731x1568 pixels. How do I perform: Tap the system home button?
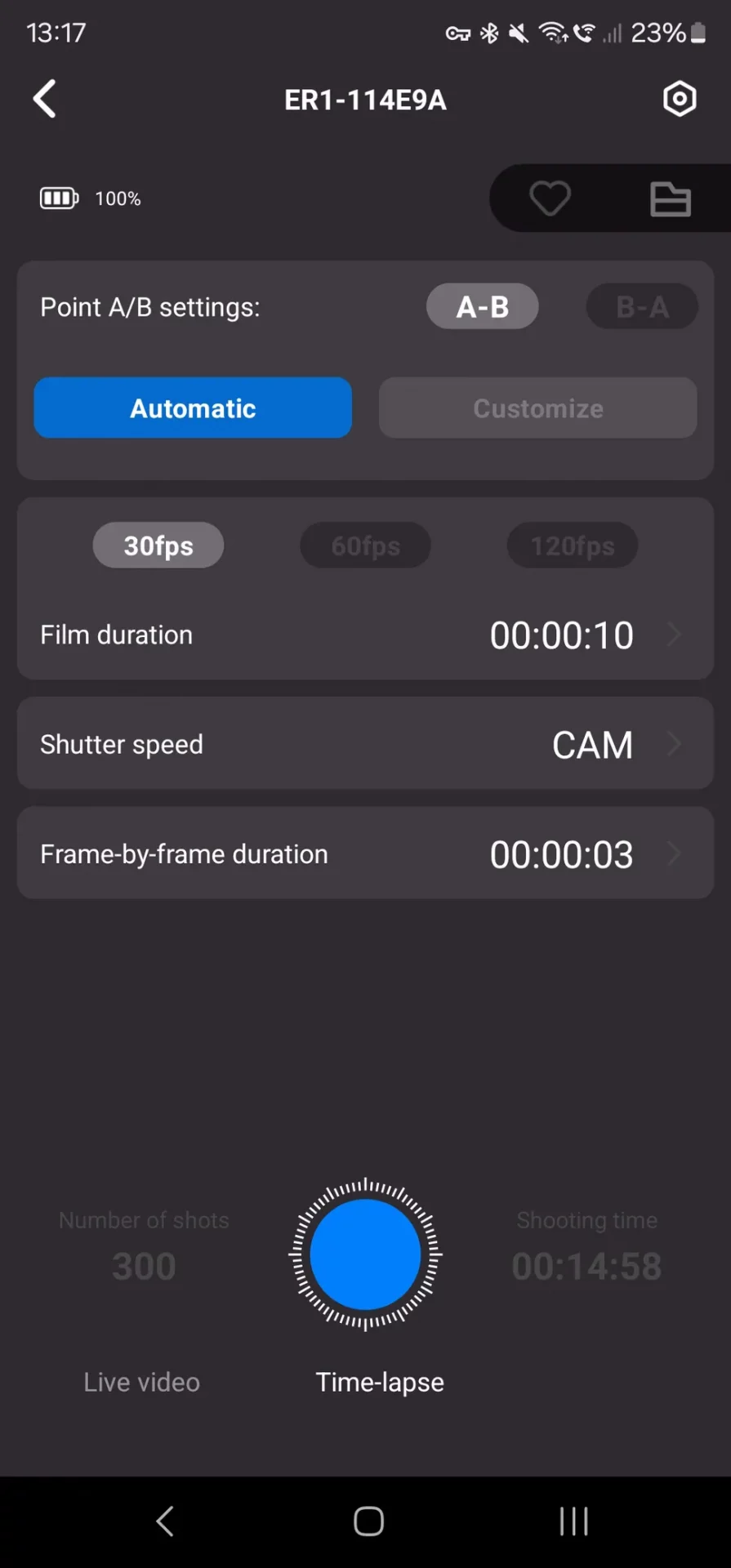point(368,1521)
